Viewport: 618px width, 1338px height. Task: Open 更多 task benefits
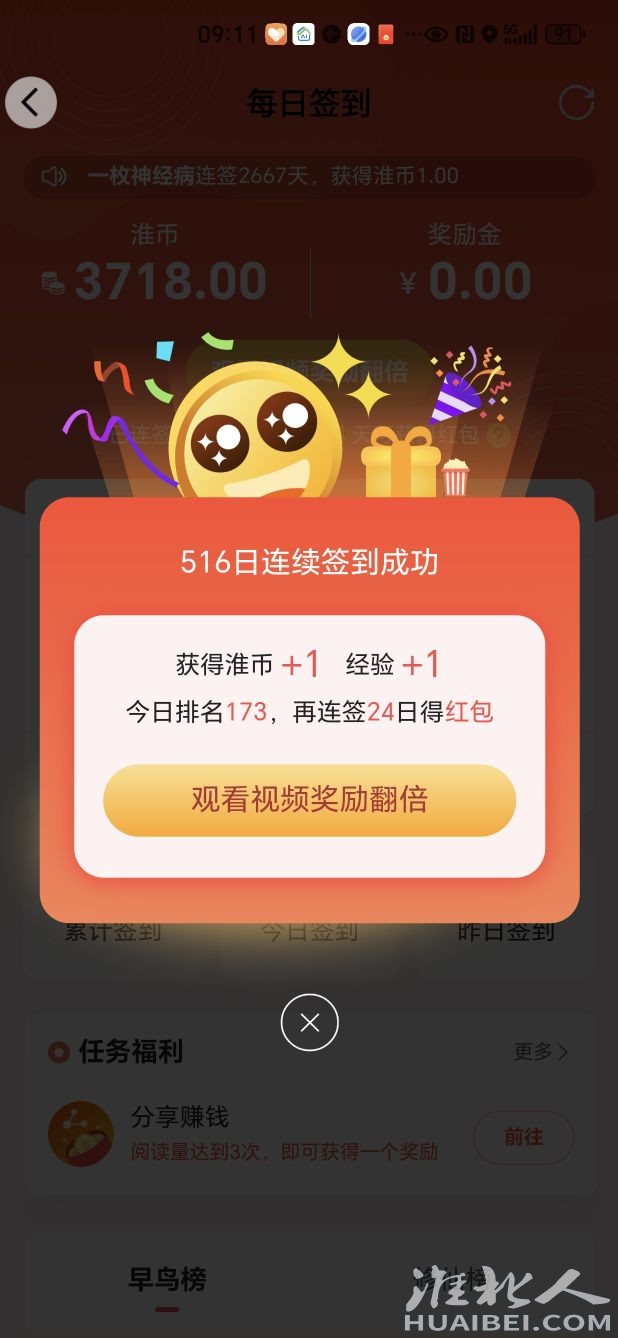pyautogui.click(x=541, y=1052)
